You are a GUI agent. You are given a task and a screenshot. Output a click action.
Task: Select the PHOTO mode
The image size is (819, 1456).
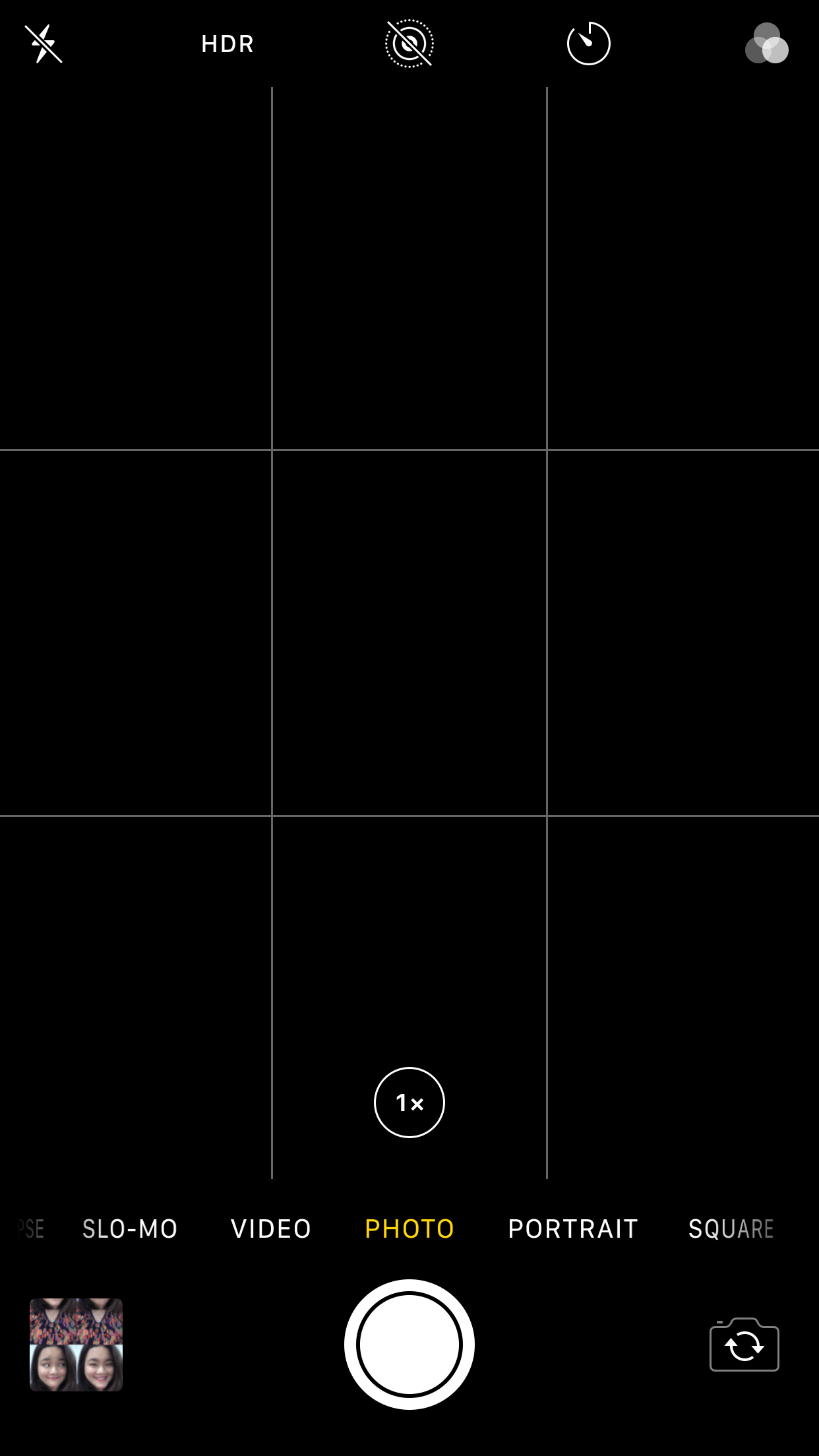(x=409, y=1228)
